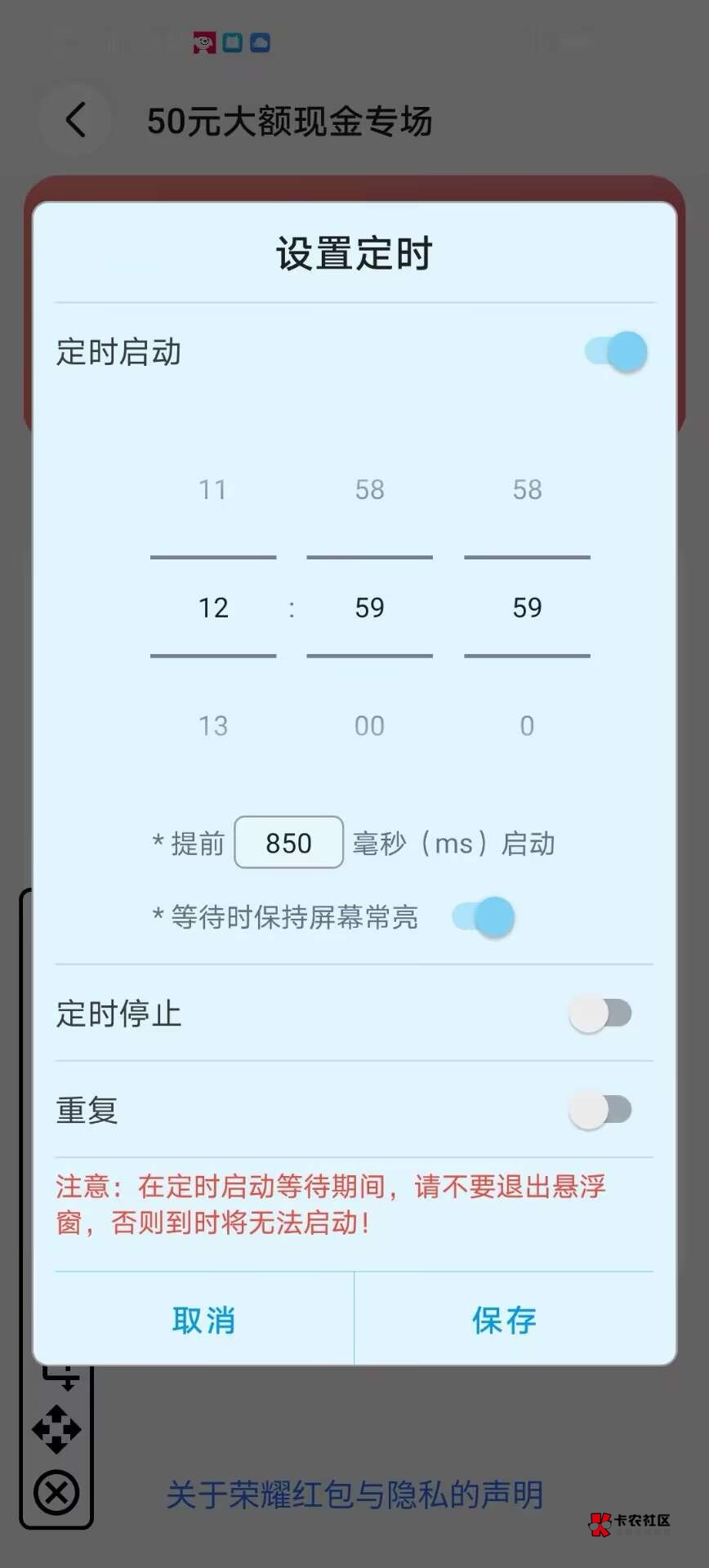
Task: Select second 0 in the picker
Action: point(527,725)
